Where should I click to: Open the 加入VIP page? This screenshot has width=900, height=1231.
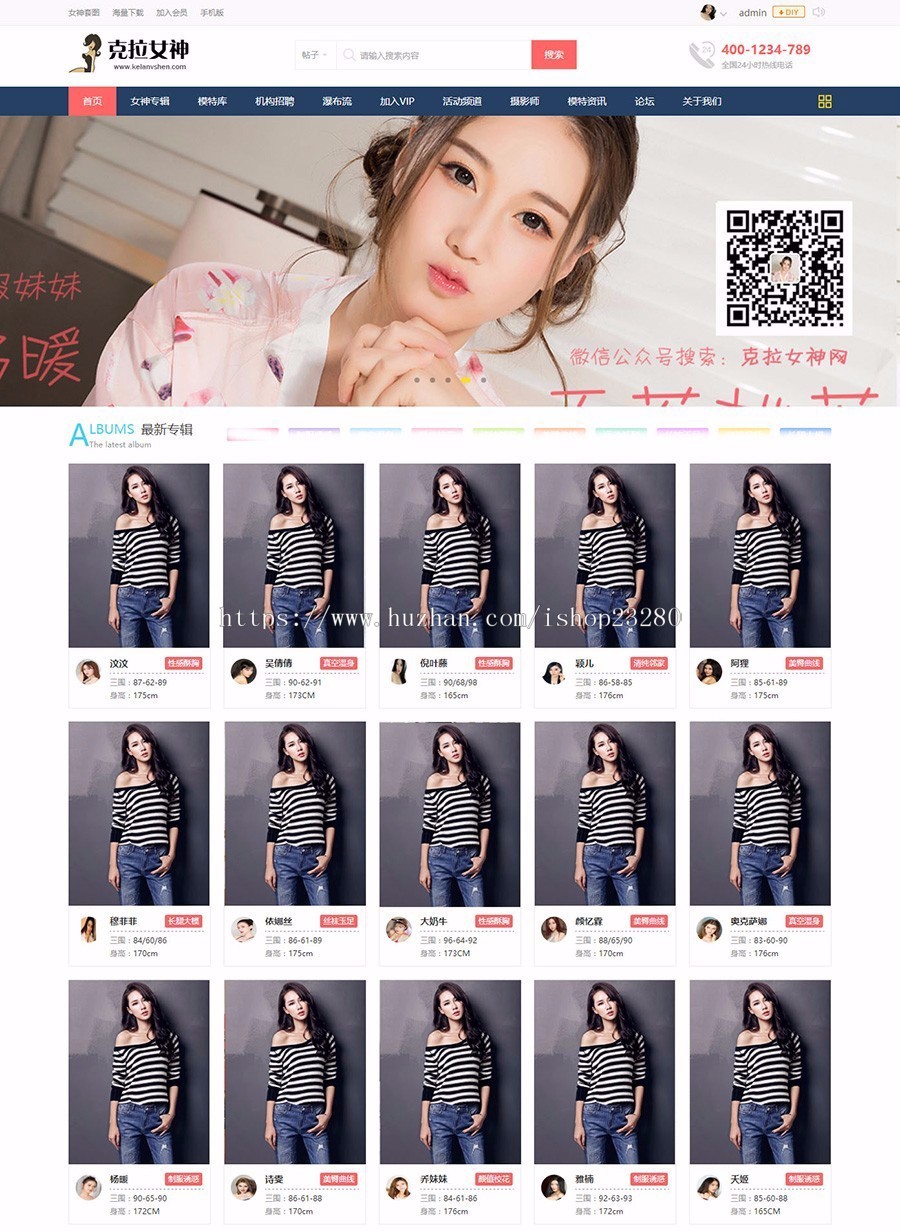point(397,101)
